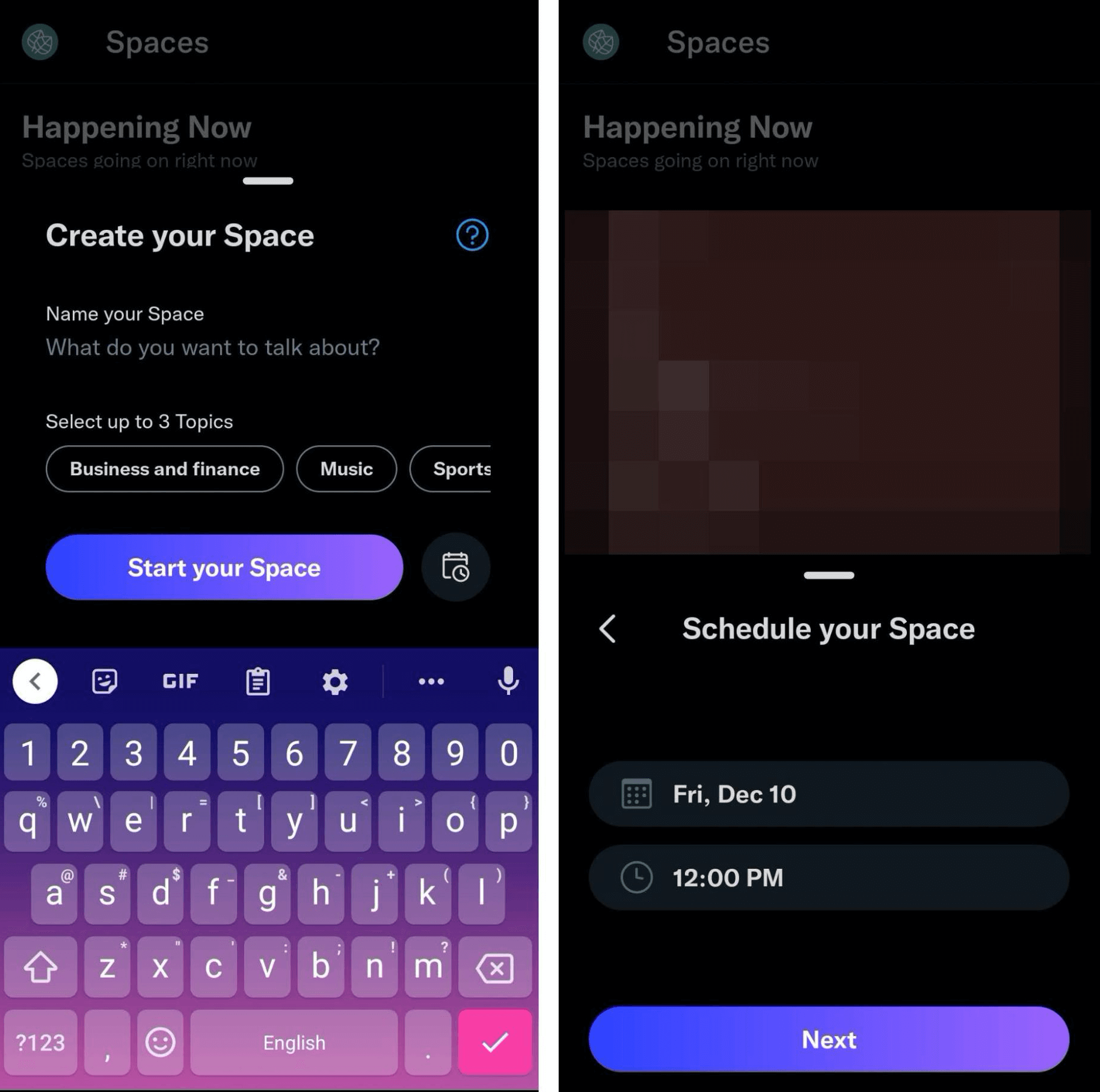The image size is (1100, 1092).
Task: Tap Start your Space button
Action: click(224, 567)
